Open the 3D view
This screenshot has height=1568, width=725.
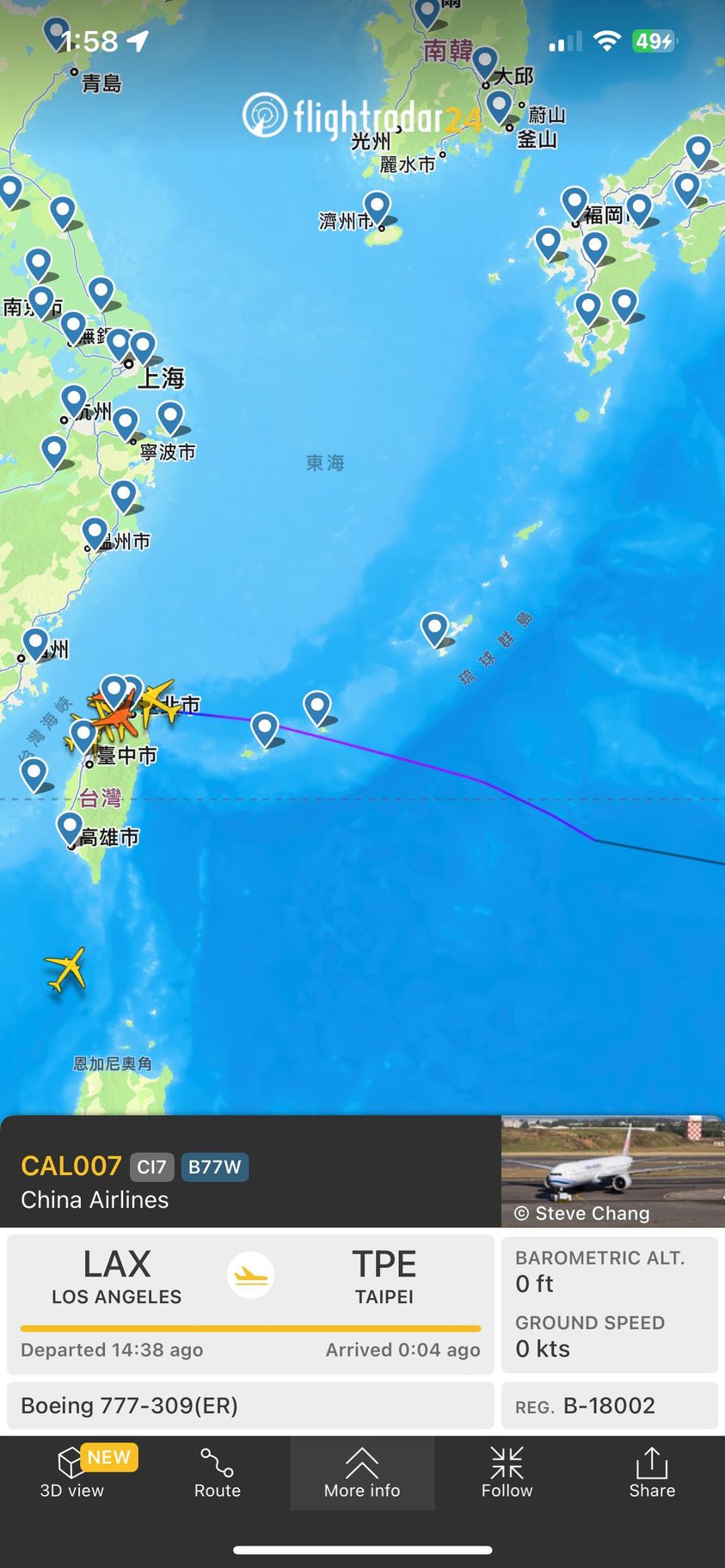tap(72, 1473)
